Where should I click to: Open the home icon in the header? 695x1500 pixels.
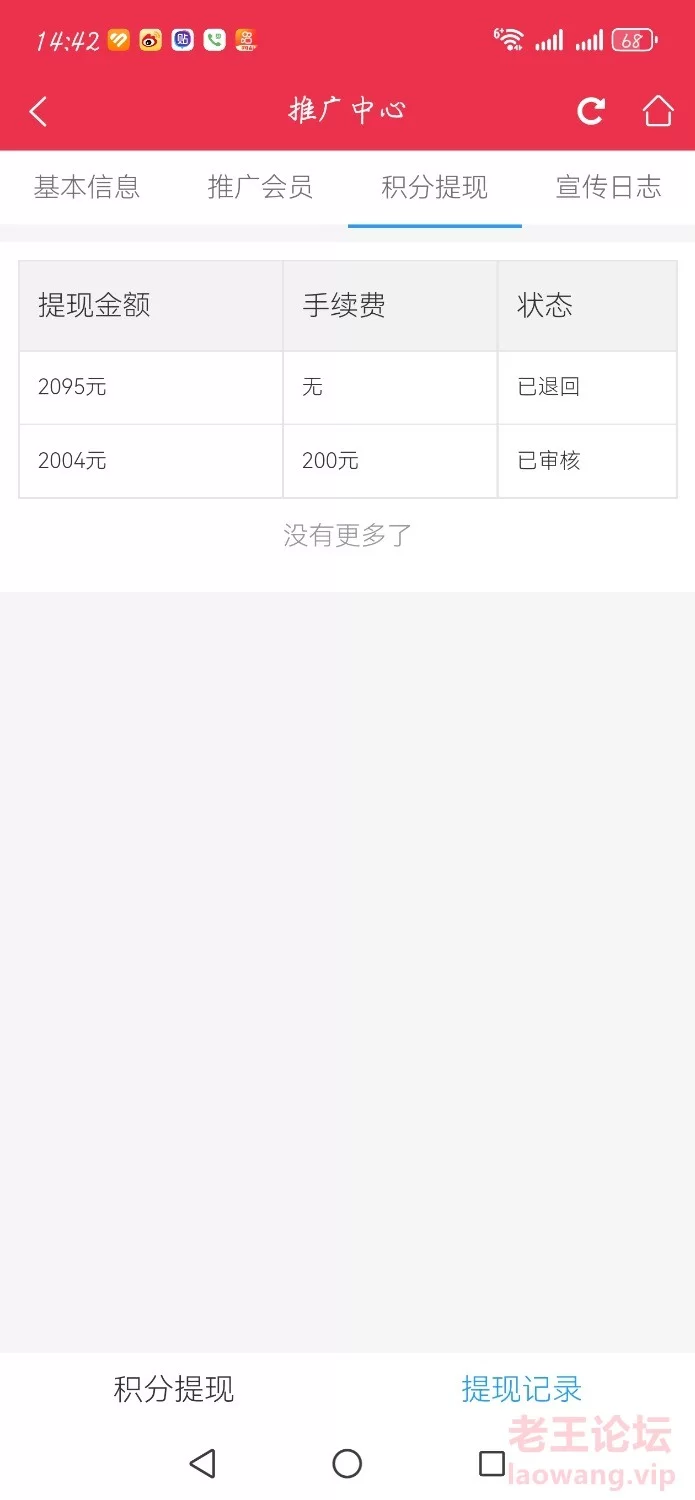click(658, 111)
